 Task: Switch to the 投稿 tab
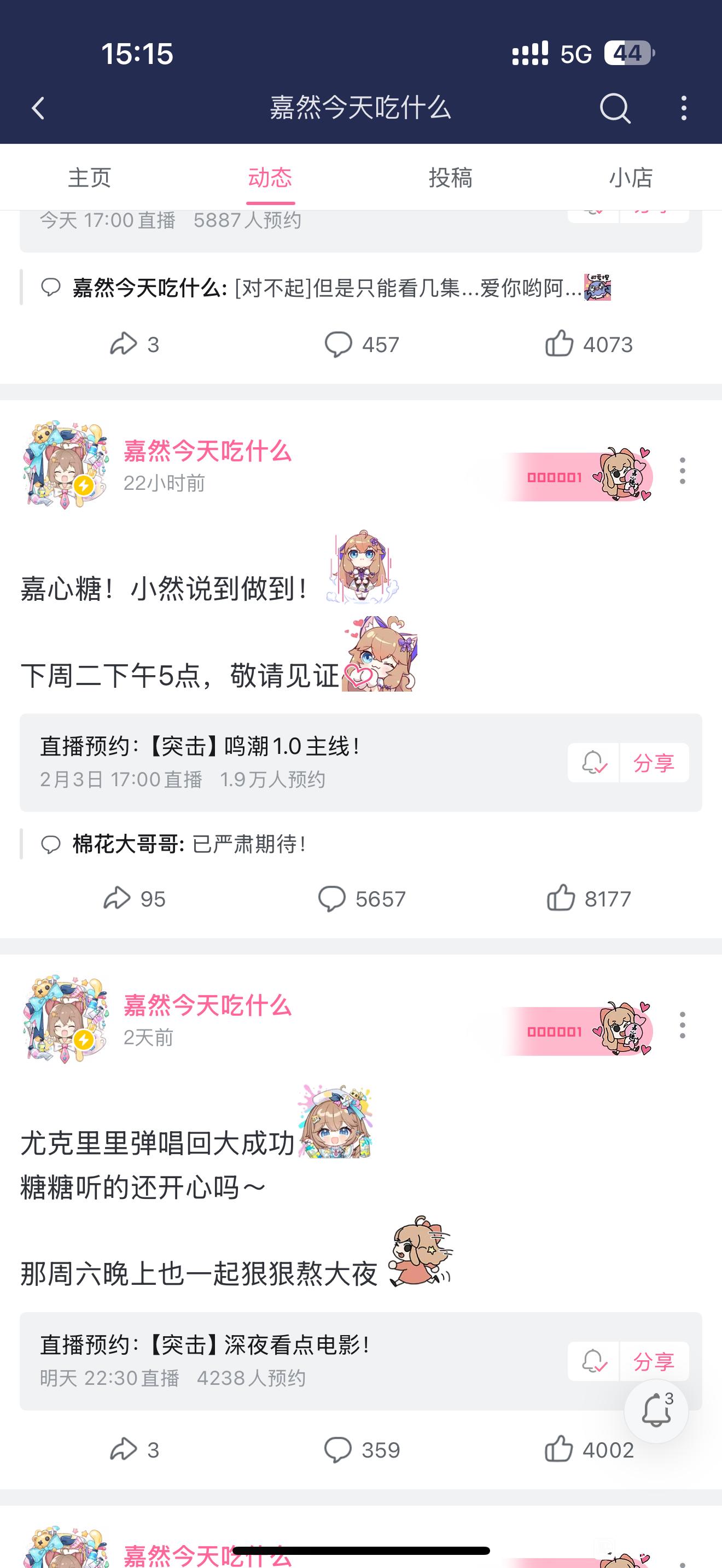451,178
